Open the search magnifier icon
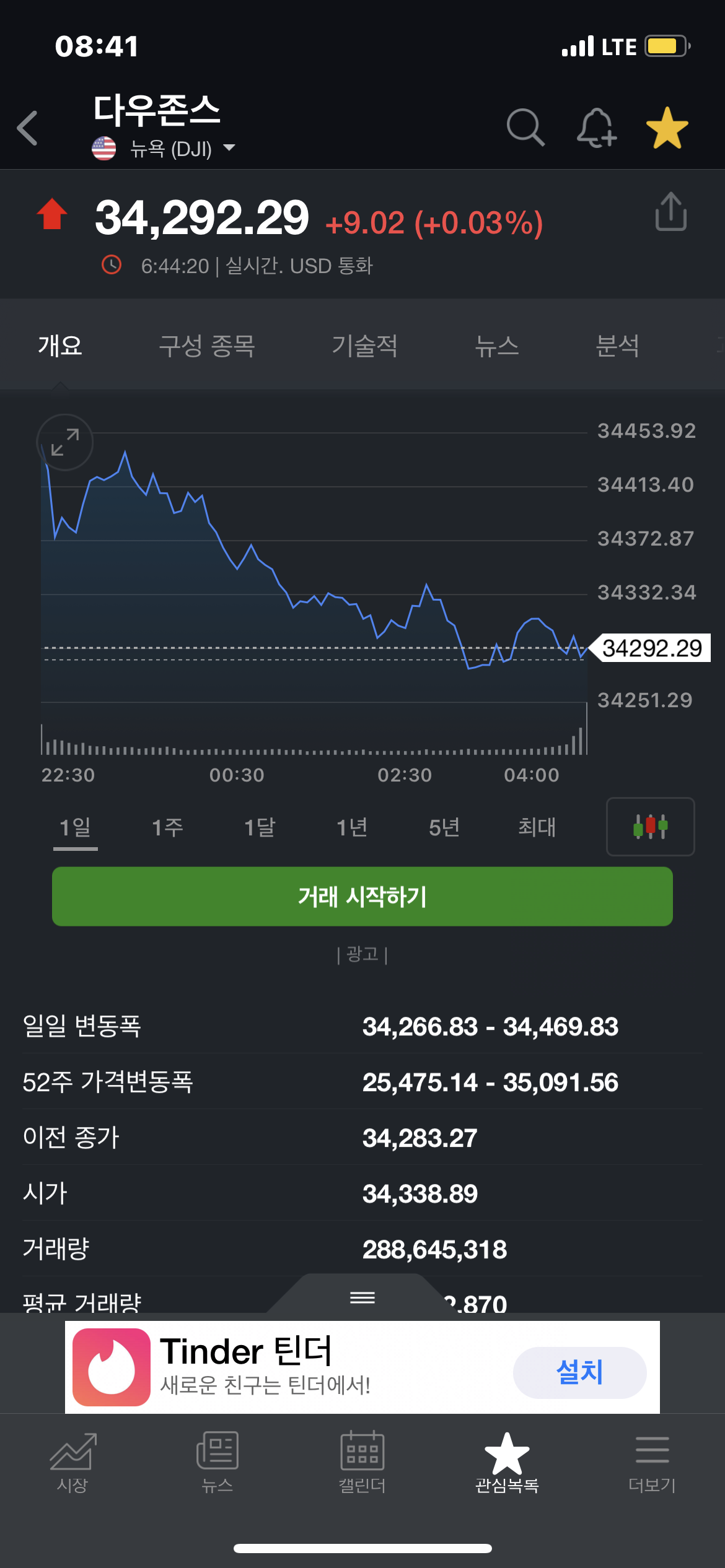 pyautogui.click(x=525, y=128)
